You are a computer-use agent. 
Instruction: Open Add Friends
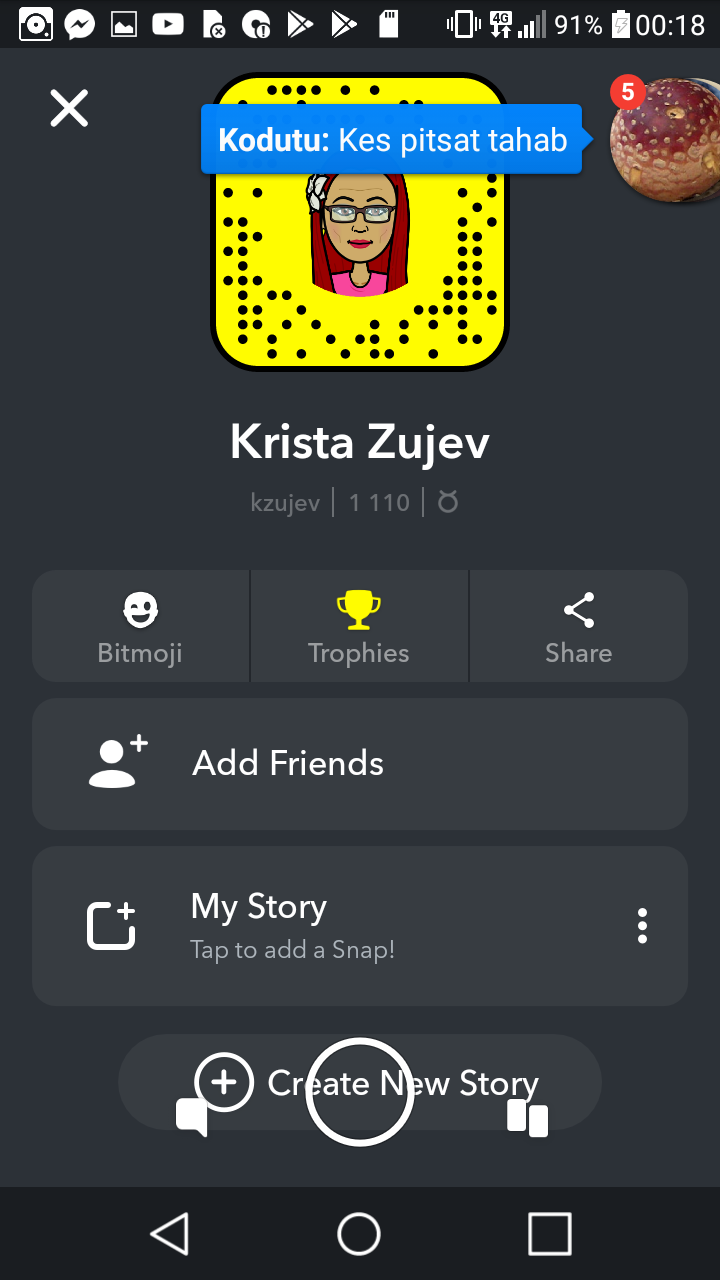360,764
